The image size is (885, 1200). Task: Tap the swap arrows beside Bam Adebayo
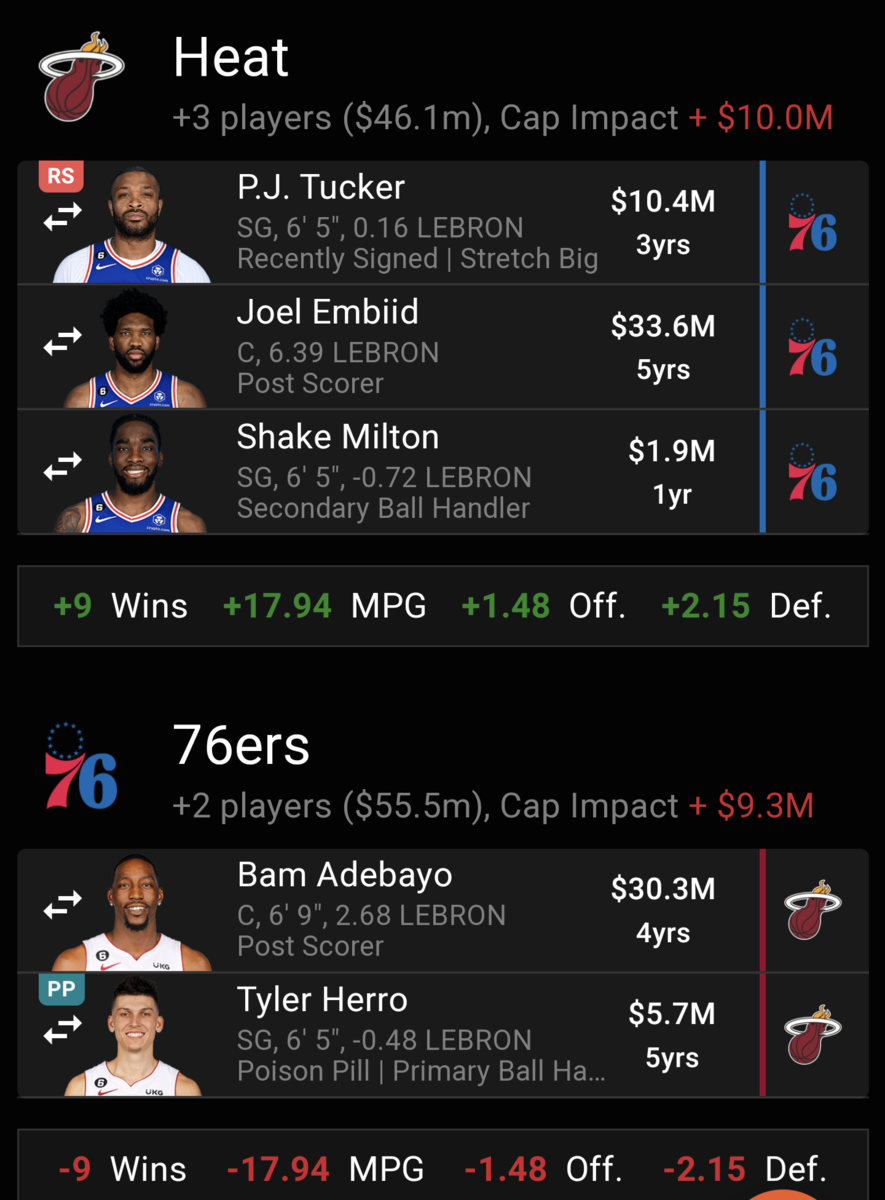coord(62,906)
